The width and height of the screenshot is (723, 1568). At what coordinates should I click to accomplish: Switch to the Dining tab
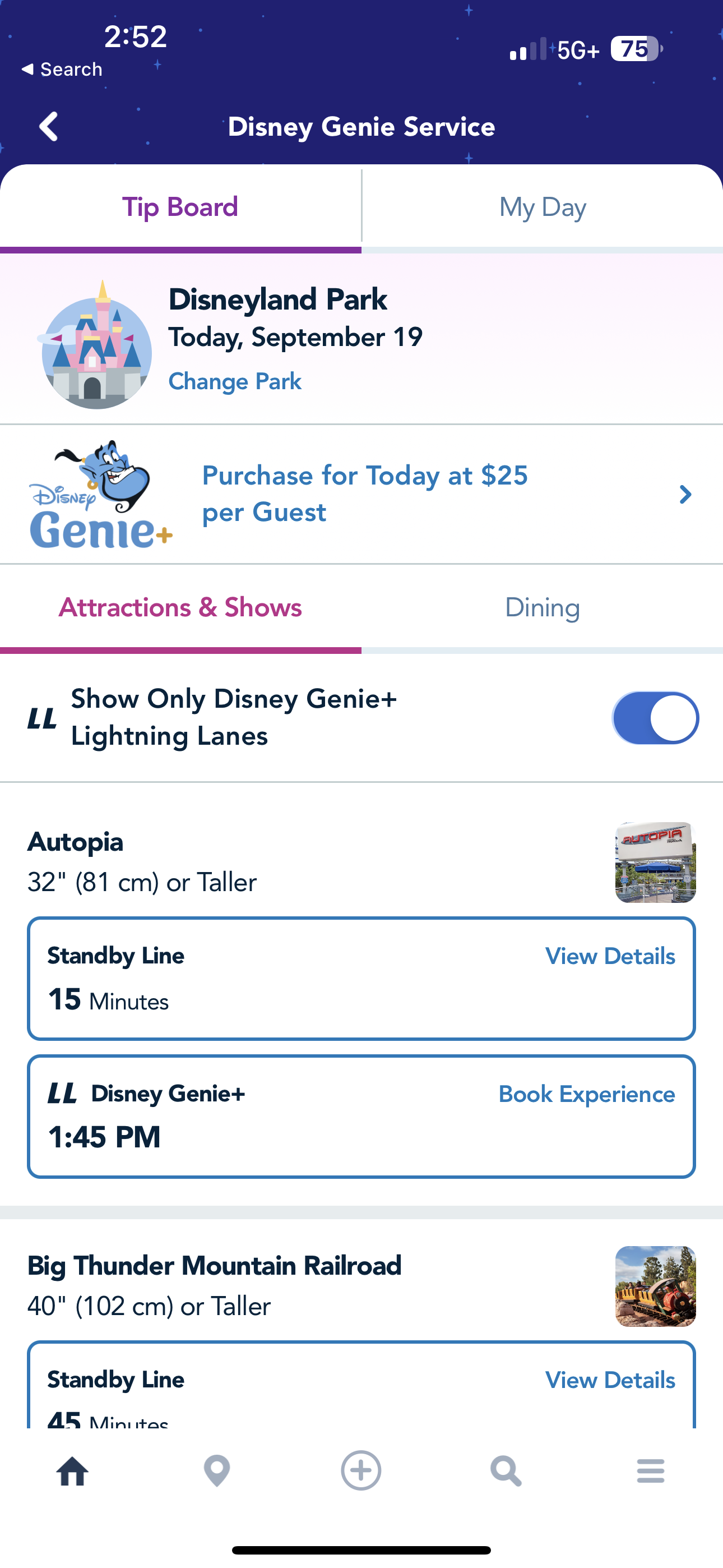pos(543,607)
